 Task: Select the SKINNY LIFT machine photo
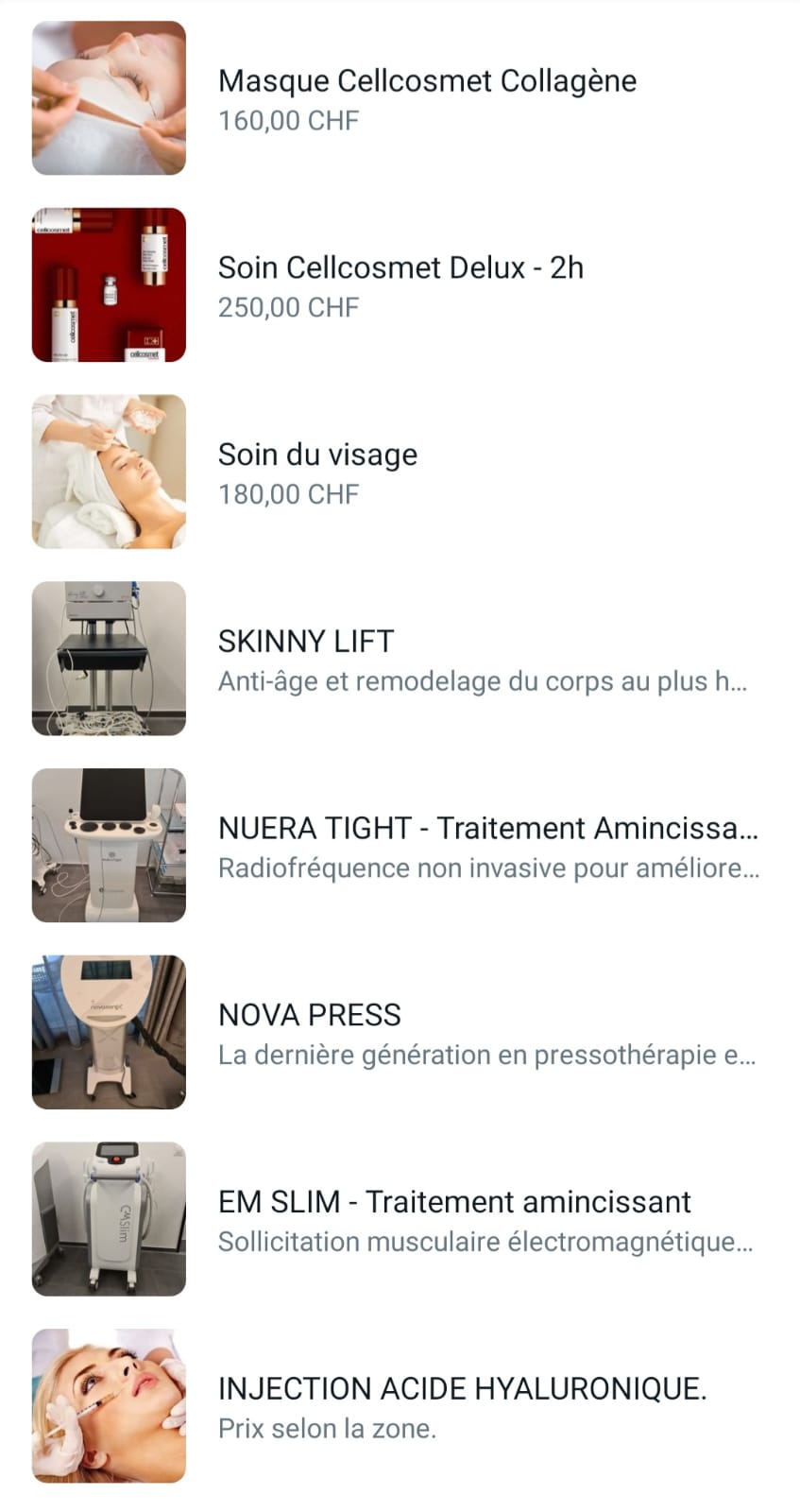(x=109, y=657)
